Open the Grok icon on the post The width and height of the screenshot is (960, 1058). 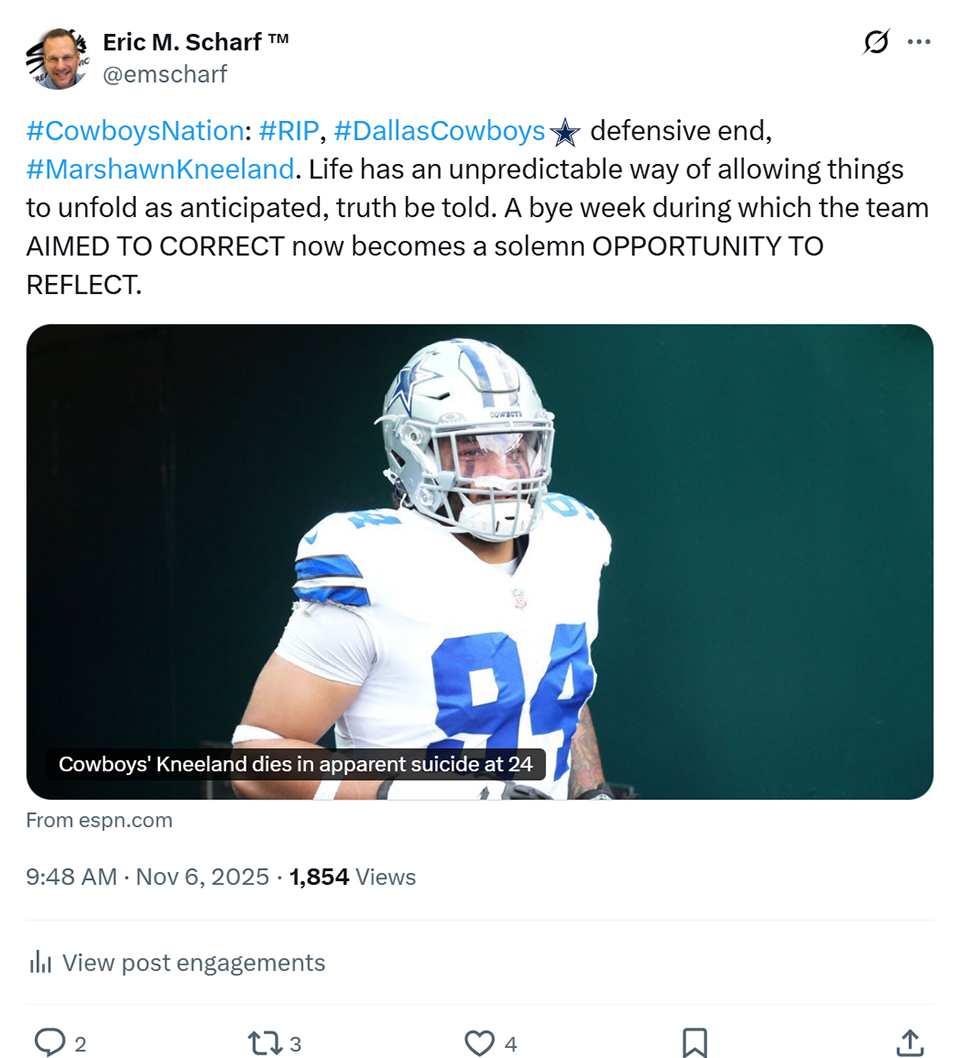[x=876, y=43]
